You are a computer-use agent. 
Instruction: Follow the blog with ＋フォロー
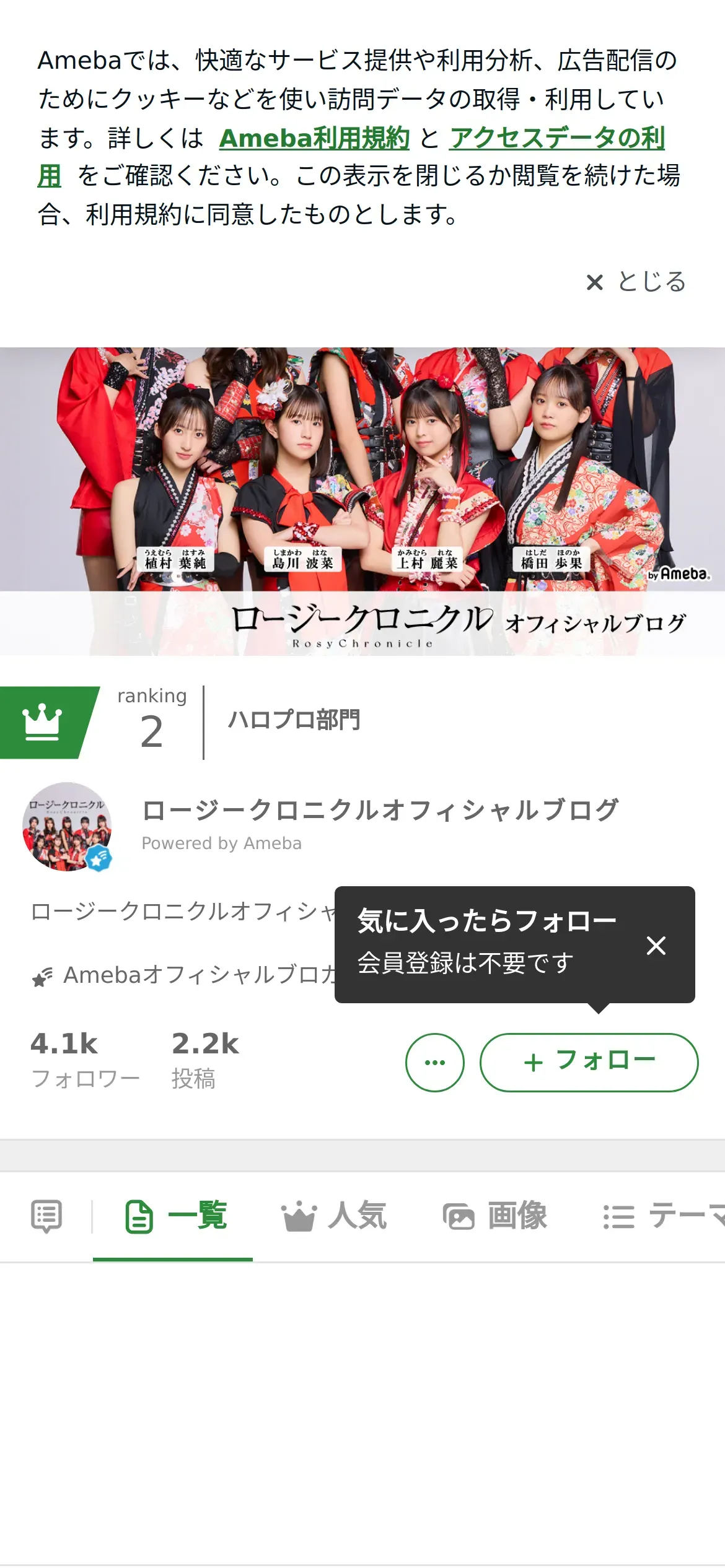click(589, 1062)
